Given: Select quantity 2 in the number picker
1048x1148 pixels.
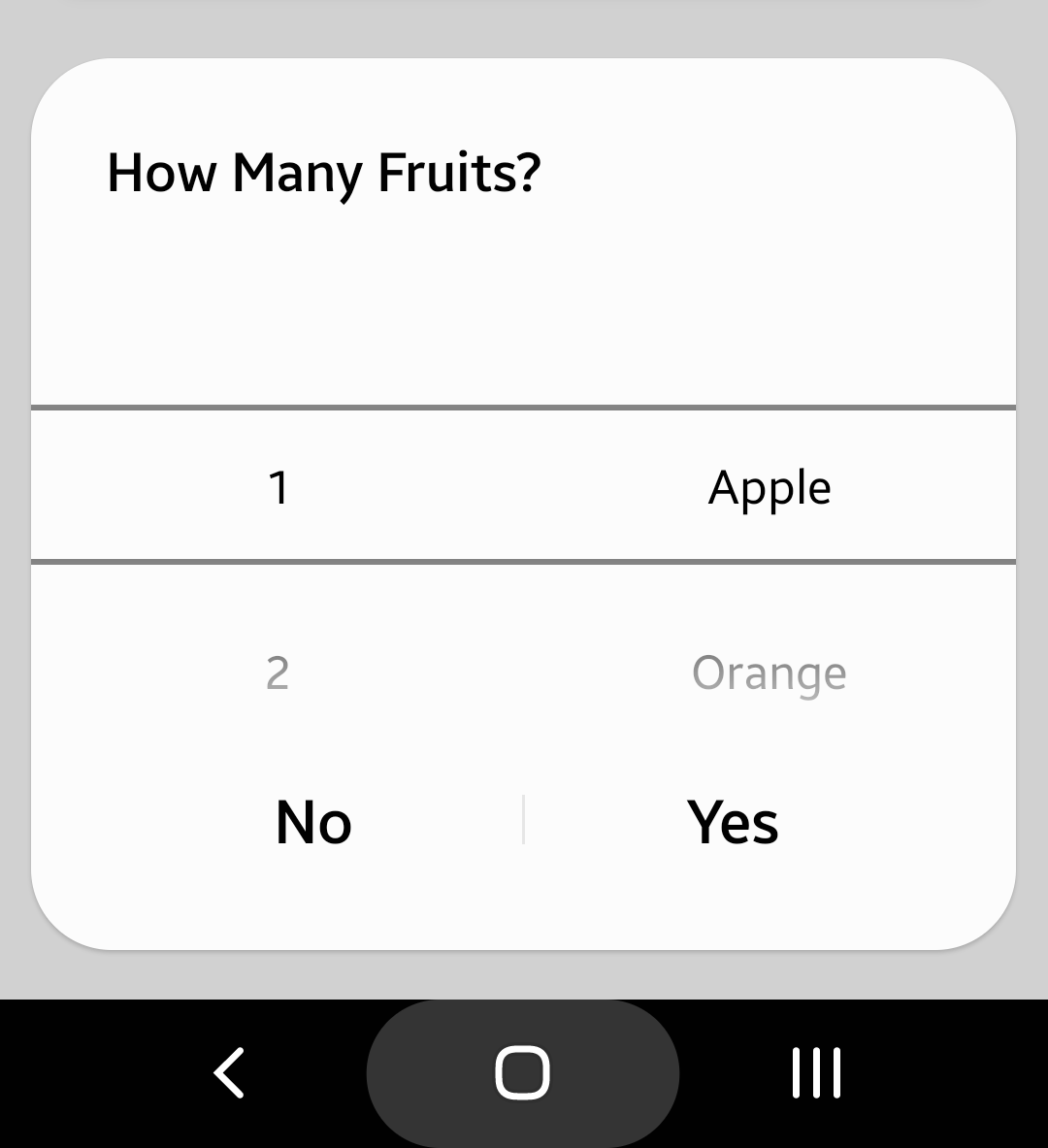Looking at the screenshot, I should point(278,673).
